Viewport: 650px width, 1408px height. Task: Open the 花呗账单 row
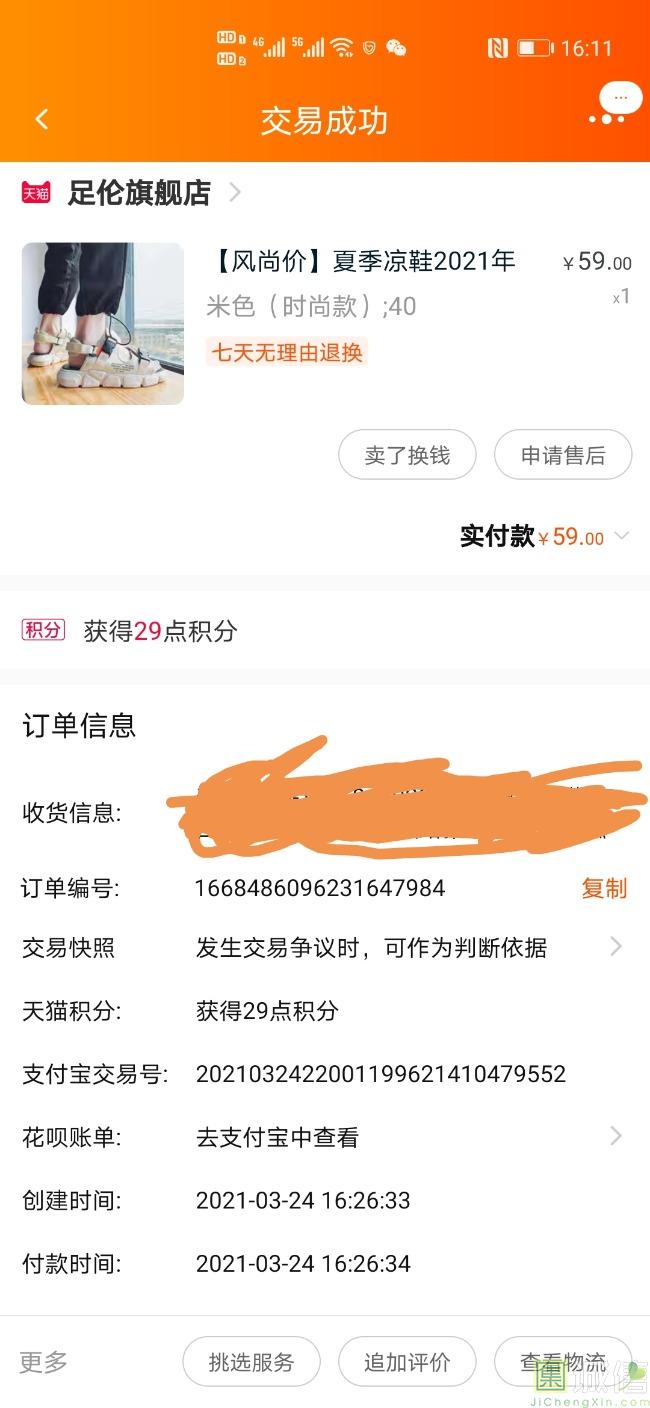point(400,1137)
